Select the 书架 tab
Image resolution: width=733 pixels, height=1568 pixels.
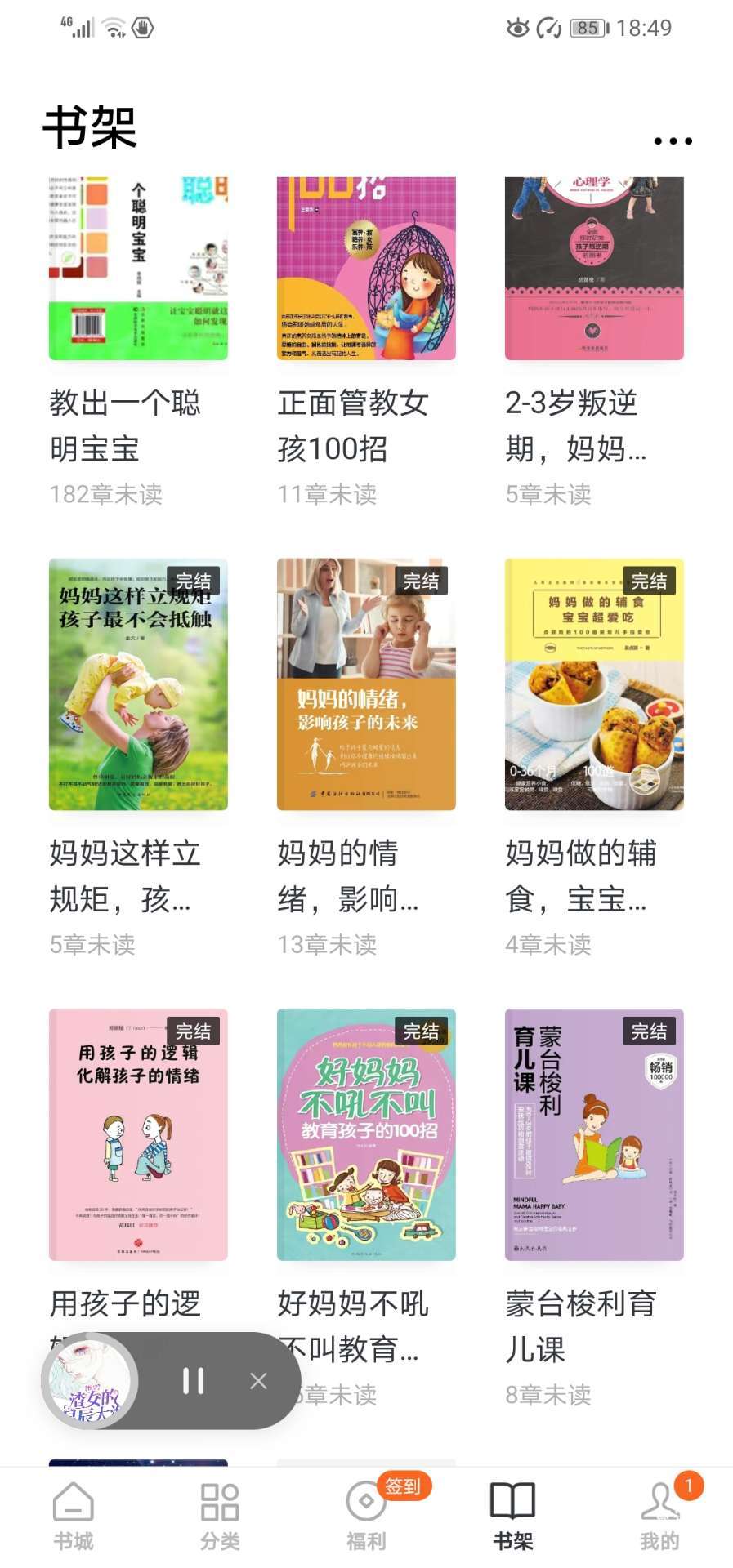coord(512,1516)
